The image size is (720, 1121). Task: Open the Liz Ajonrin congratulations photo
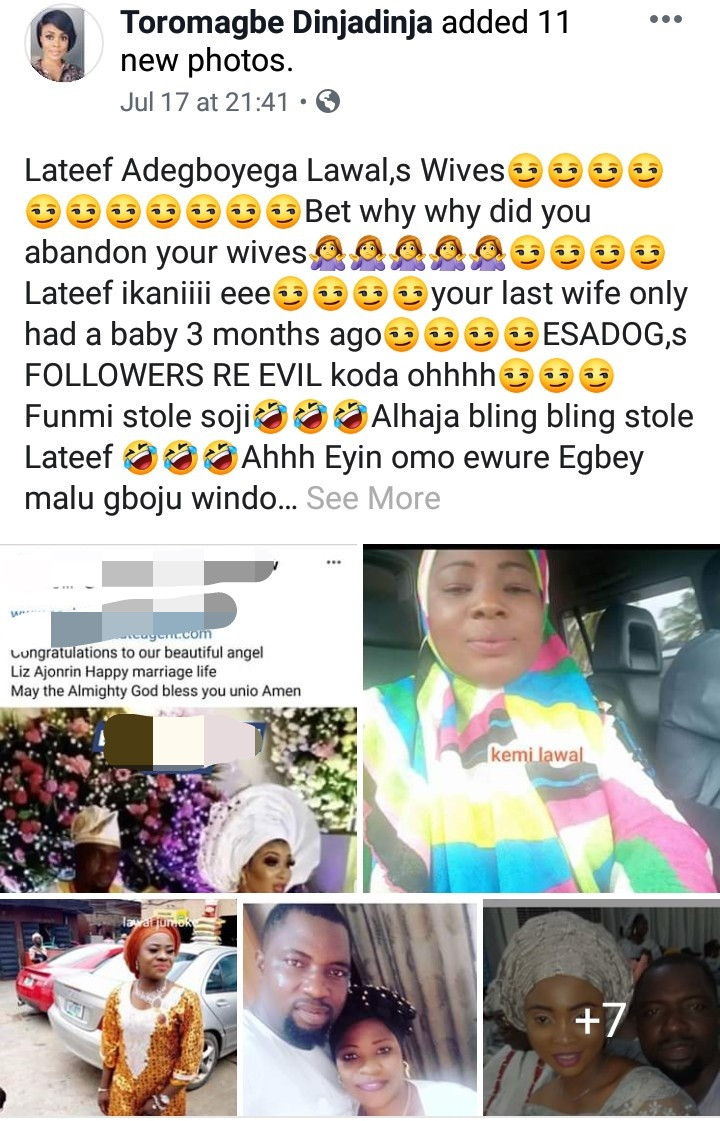coord(178,719)
